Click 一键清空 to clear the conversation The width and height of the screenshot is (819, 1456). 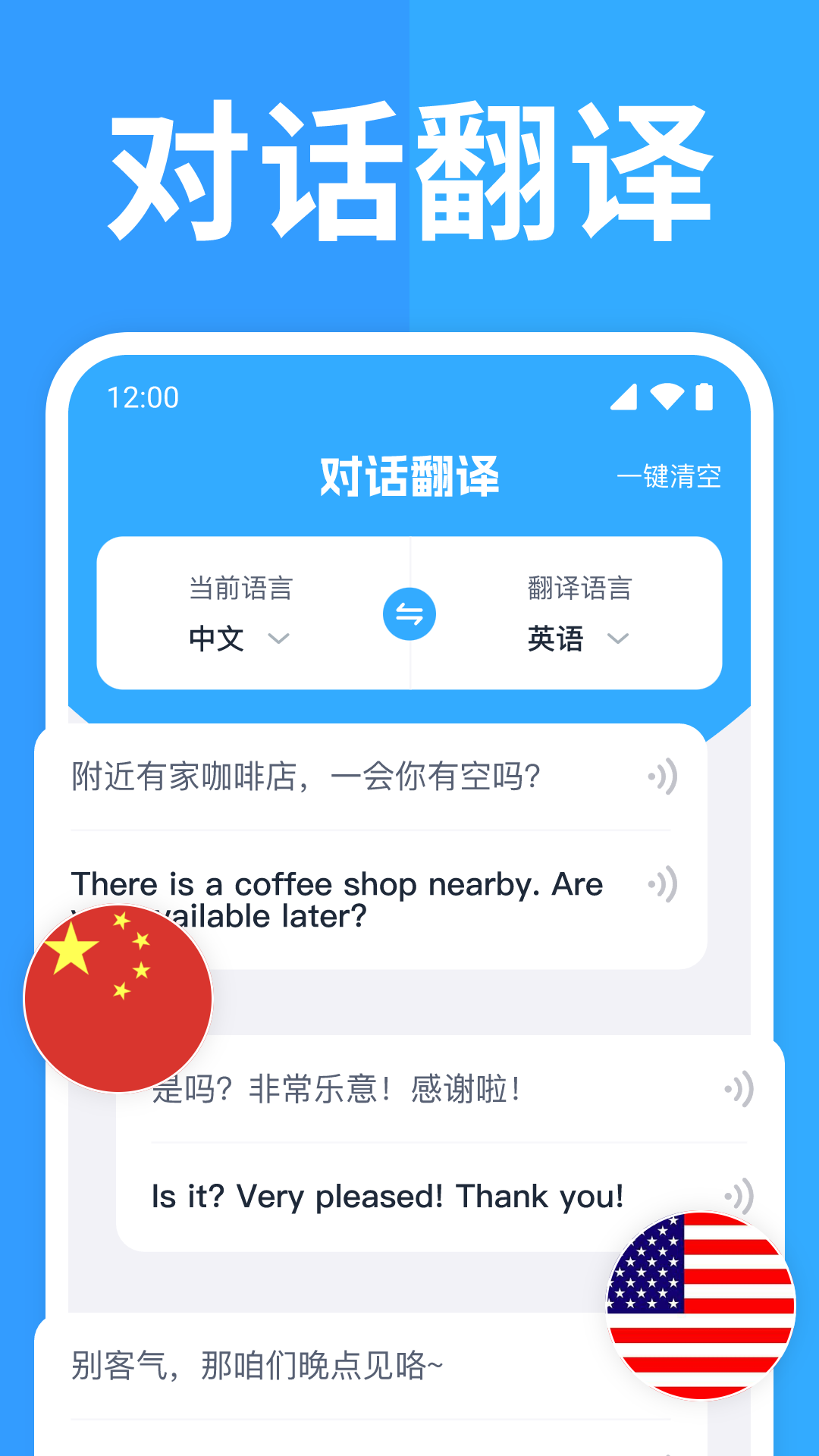[x=672, y=475]
